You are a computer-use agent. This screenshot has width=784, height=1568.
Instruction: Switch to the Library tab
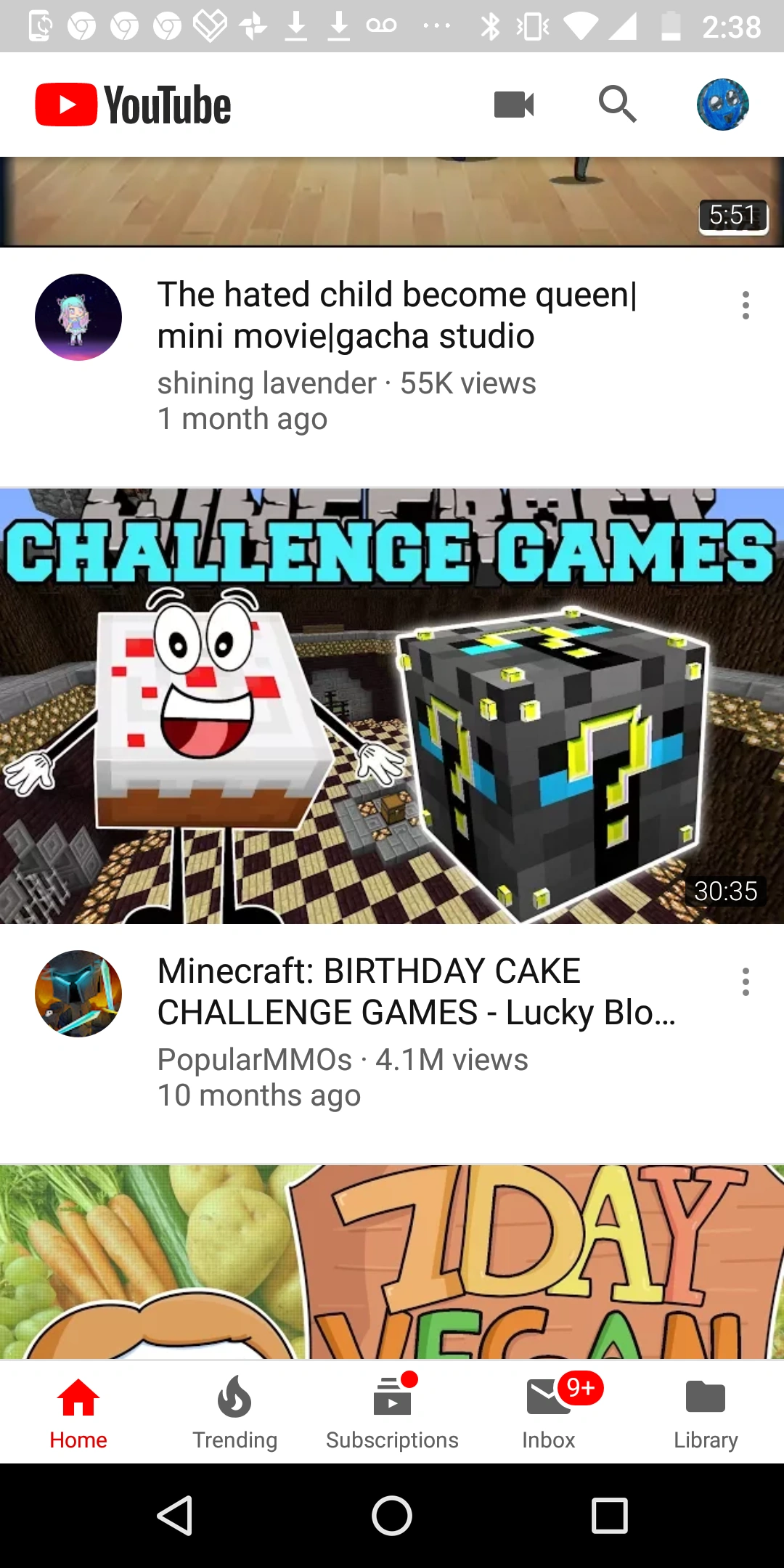point(706,1413)
